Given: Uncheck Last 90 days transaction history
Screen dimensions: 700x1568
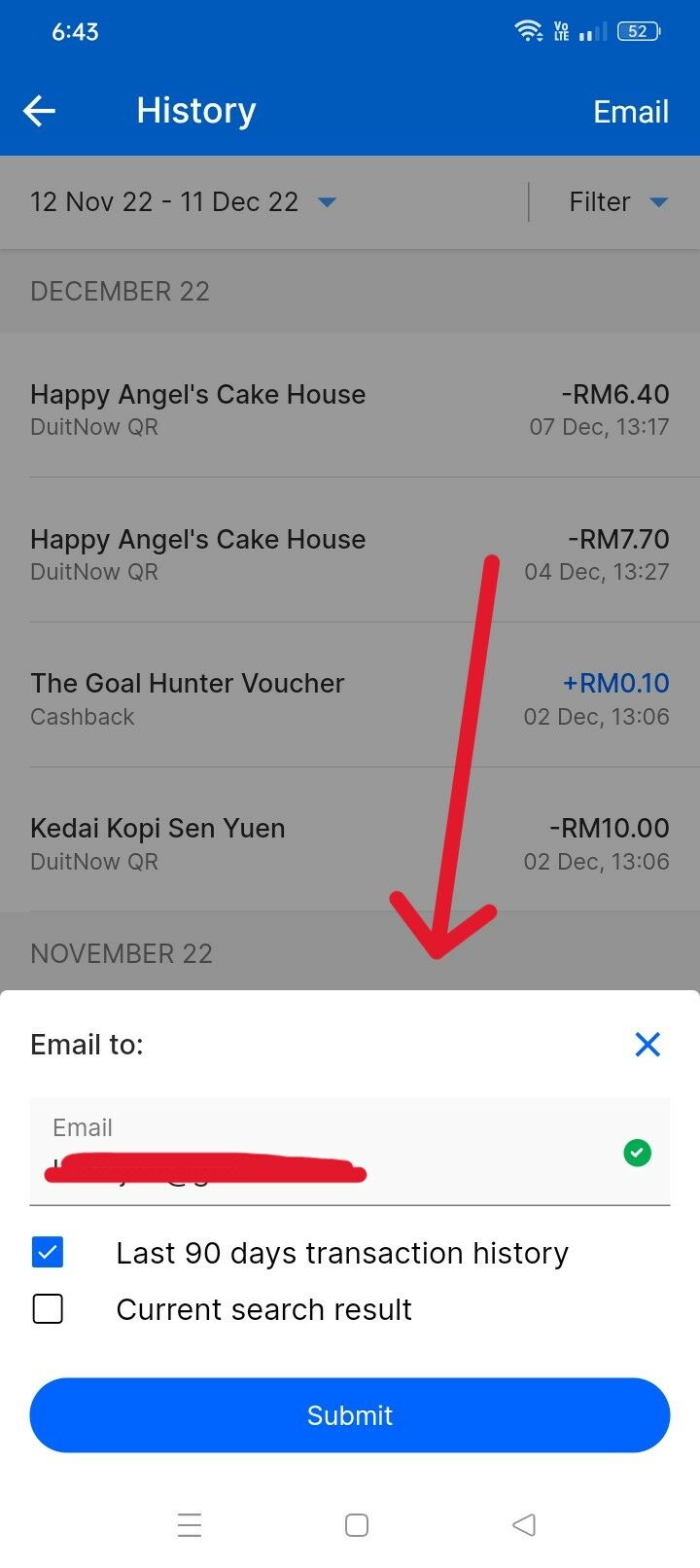Looking at the screenshot, I should tap(48, 1253).
